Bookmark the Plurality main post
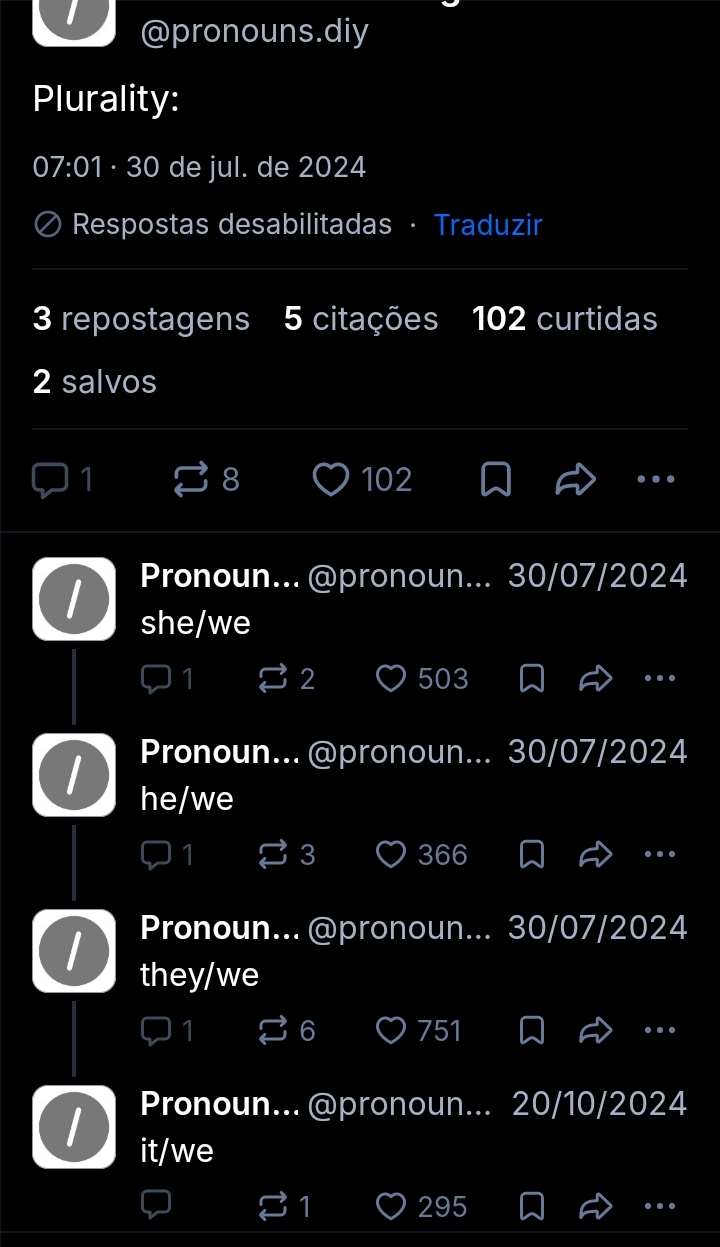The height and width of the screenshot is (1247, 720). point(496,481)
